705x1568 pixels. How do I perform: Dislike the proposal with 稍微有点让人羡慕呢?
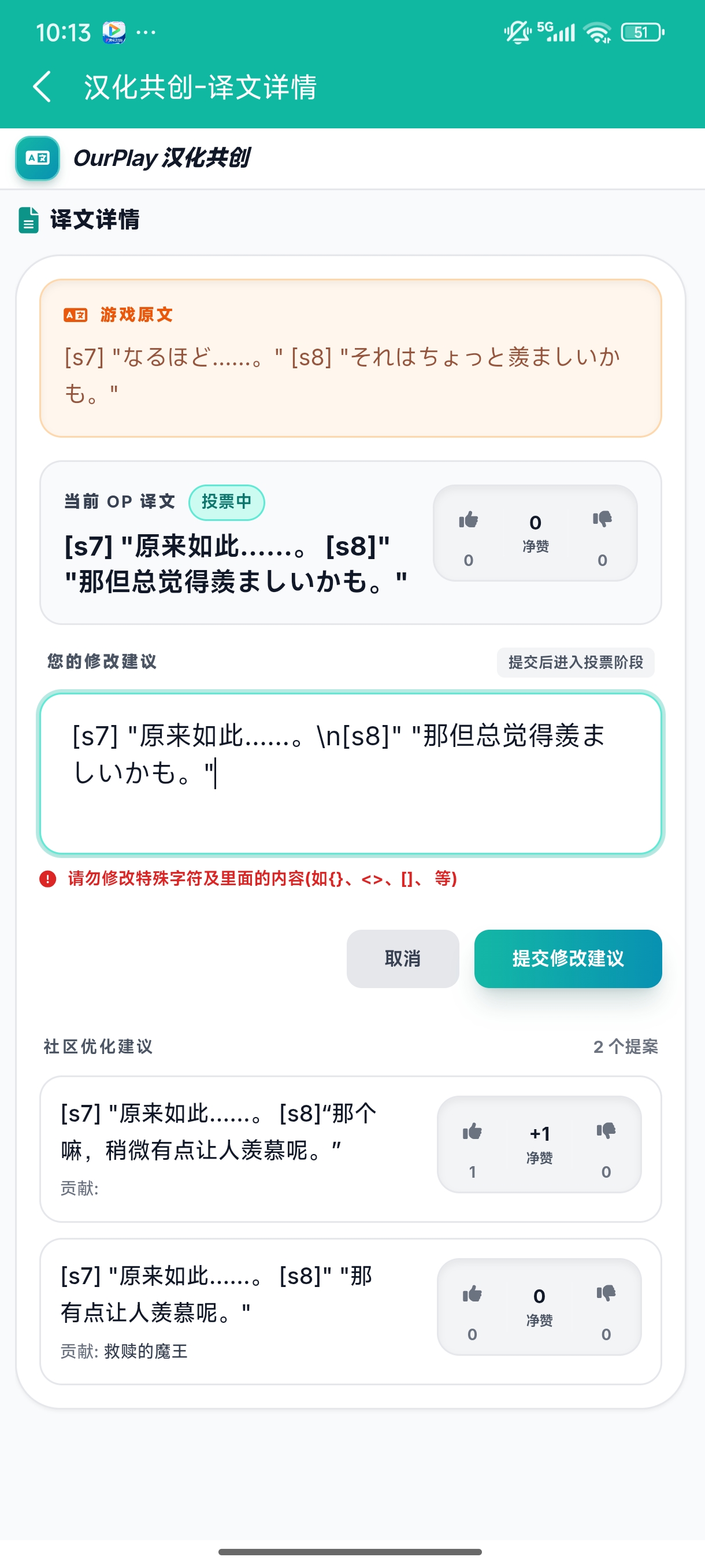(606, 1131)
